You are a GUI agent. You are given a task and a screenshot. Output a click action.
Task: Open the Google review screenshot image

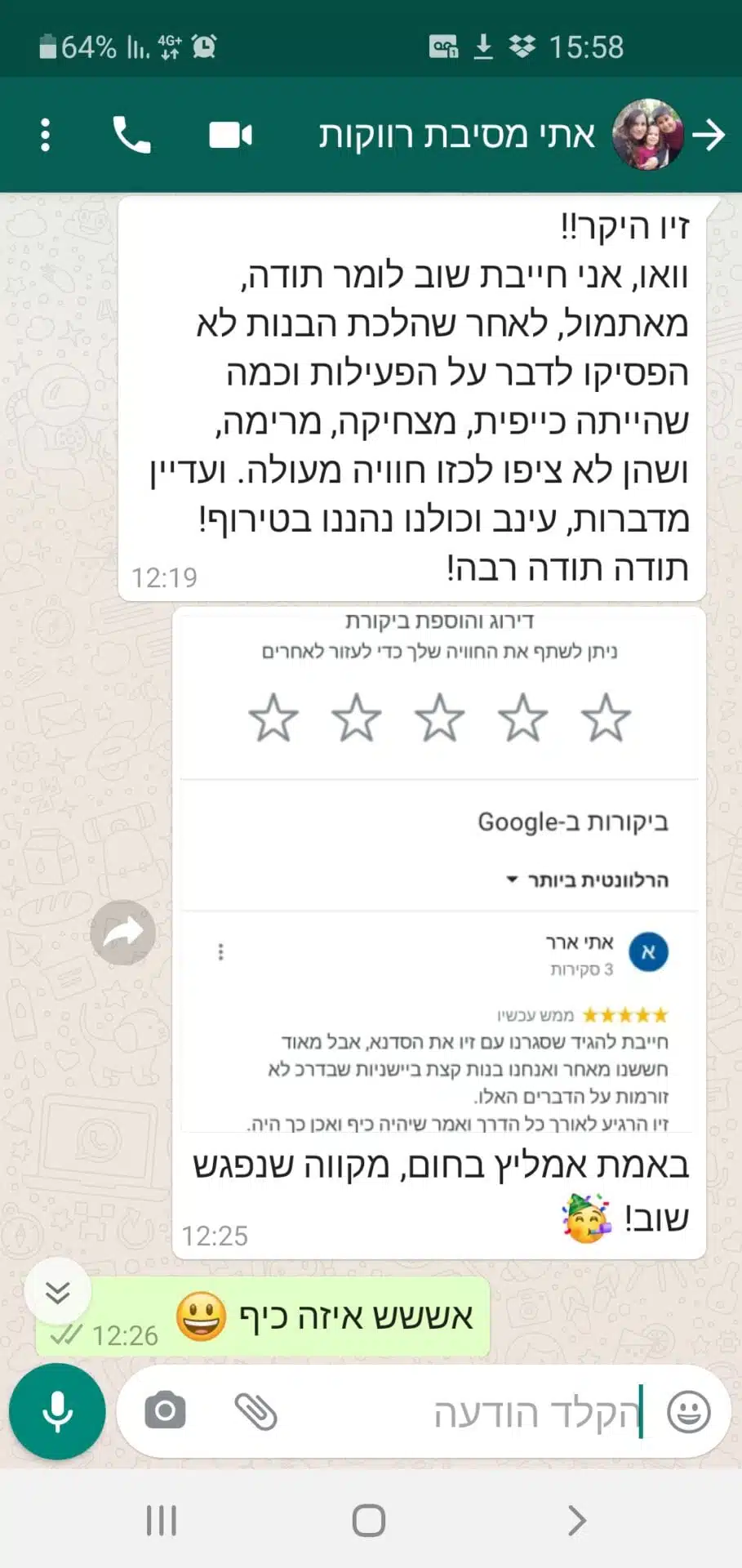point(439,871)
